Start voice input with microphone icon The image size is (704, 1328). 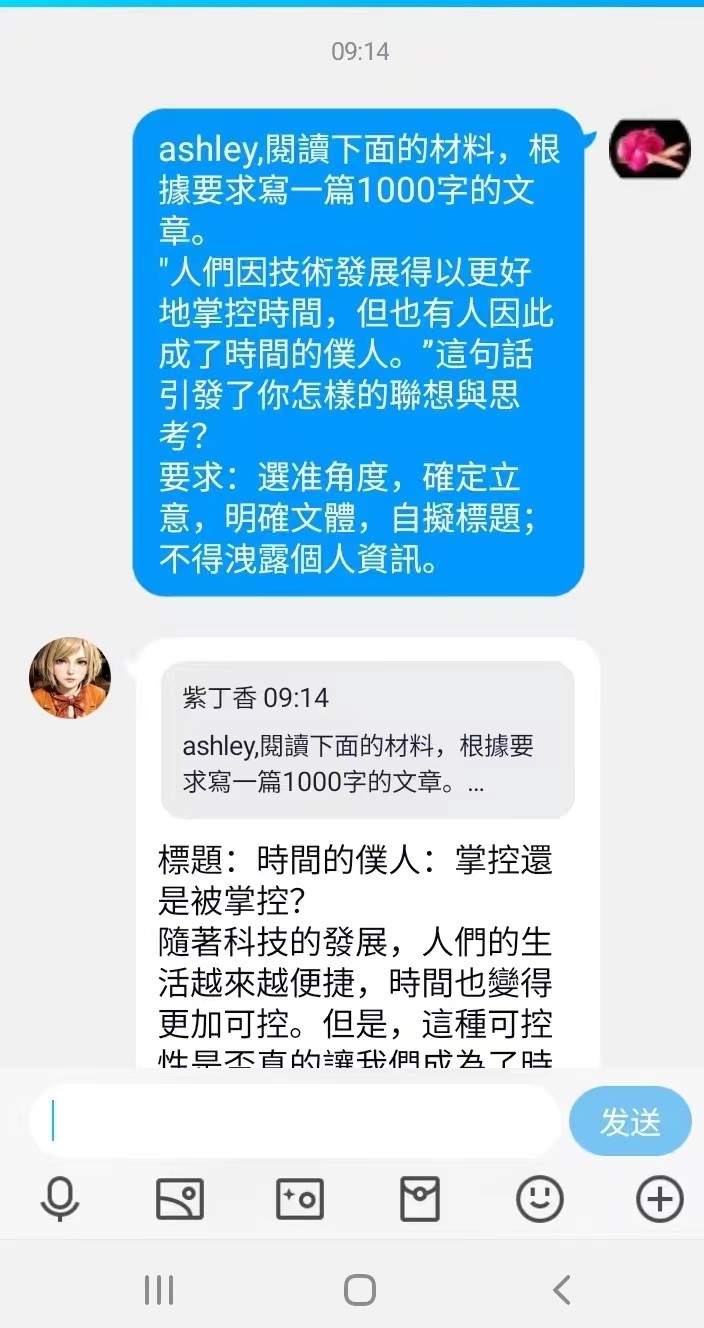(60, 1198)
